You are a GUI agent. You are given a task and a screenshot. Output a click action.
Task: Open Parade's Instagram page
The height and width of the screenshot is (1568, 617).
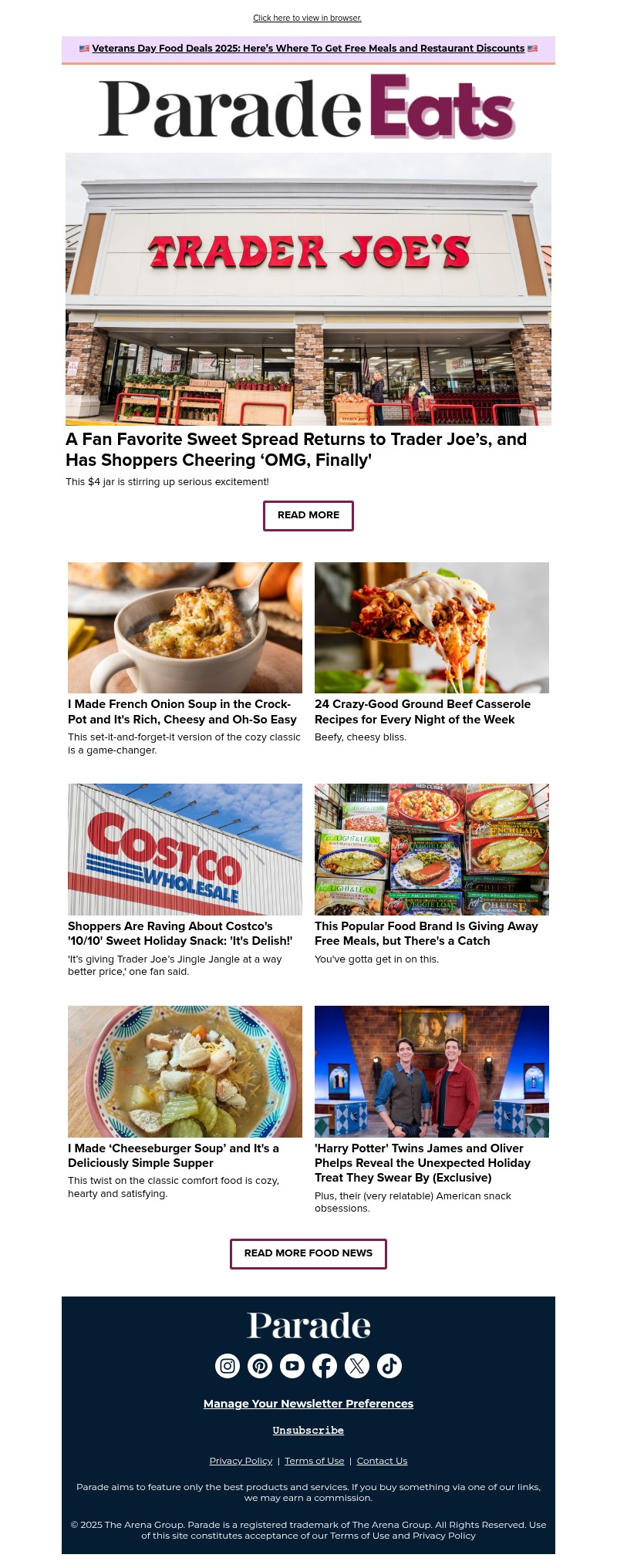[x=227, y=1365]
